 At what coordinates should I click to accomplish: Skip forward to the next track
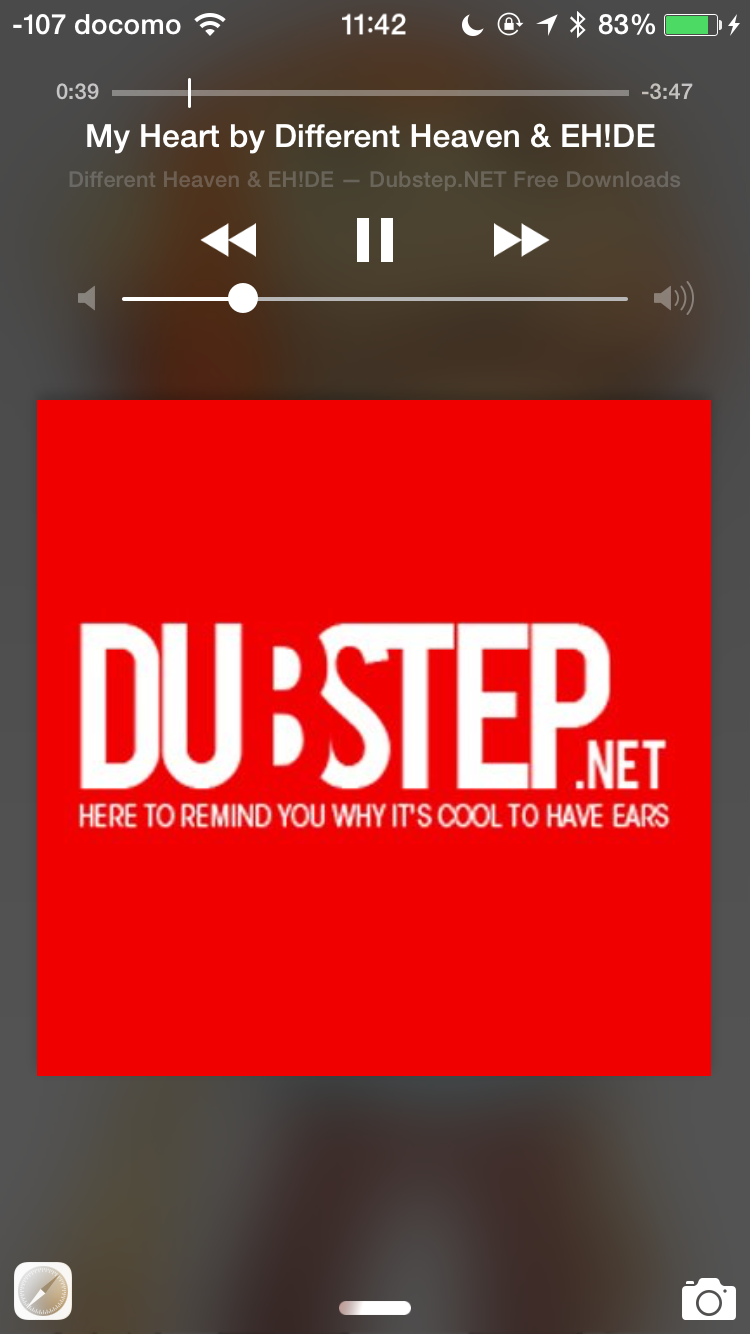pos(521,241)
